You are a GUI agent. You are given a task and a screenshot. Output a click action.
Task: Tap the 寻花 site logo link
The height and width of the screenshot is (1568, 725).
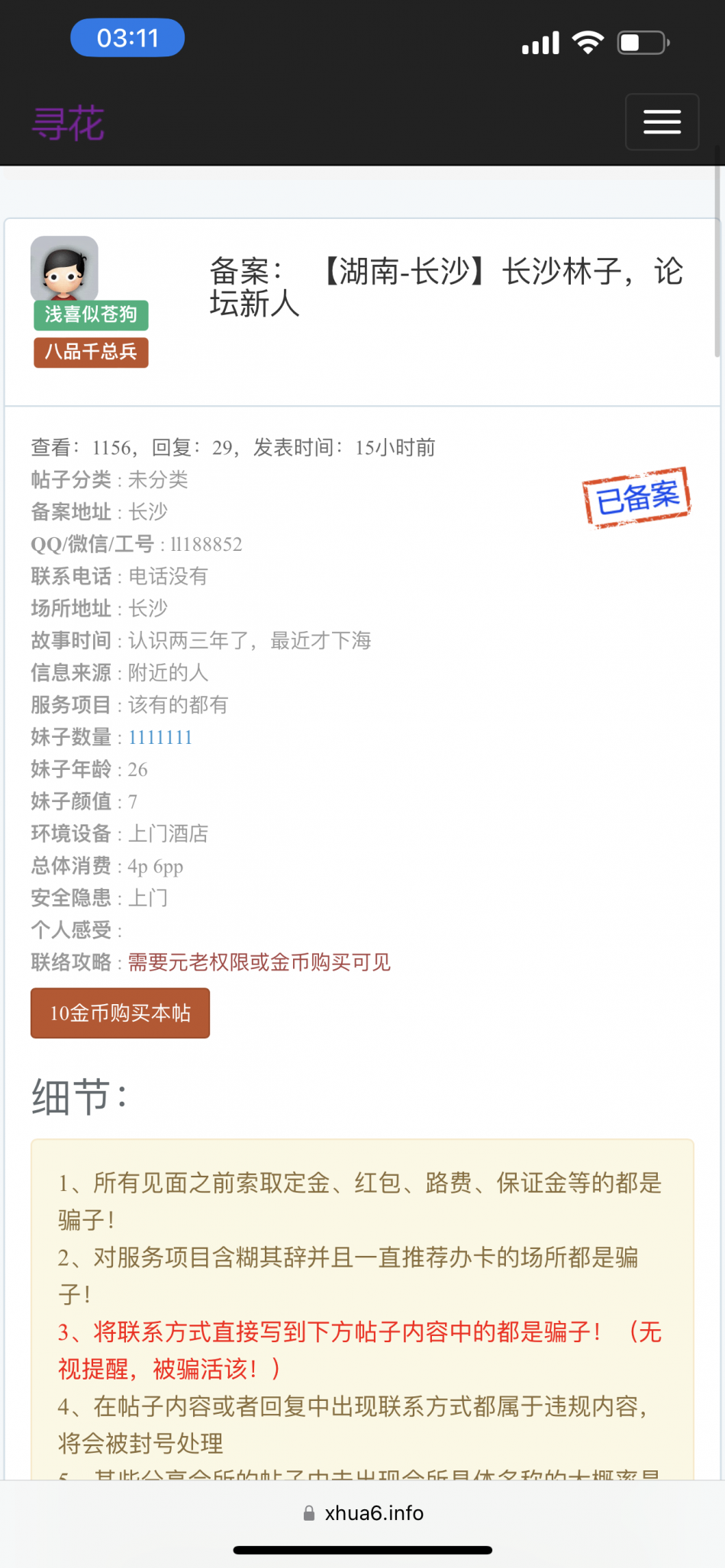[68, 124]
